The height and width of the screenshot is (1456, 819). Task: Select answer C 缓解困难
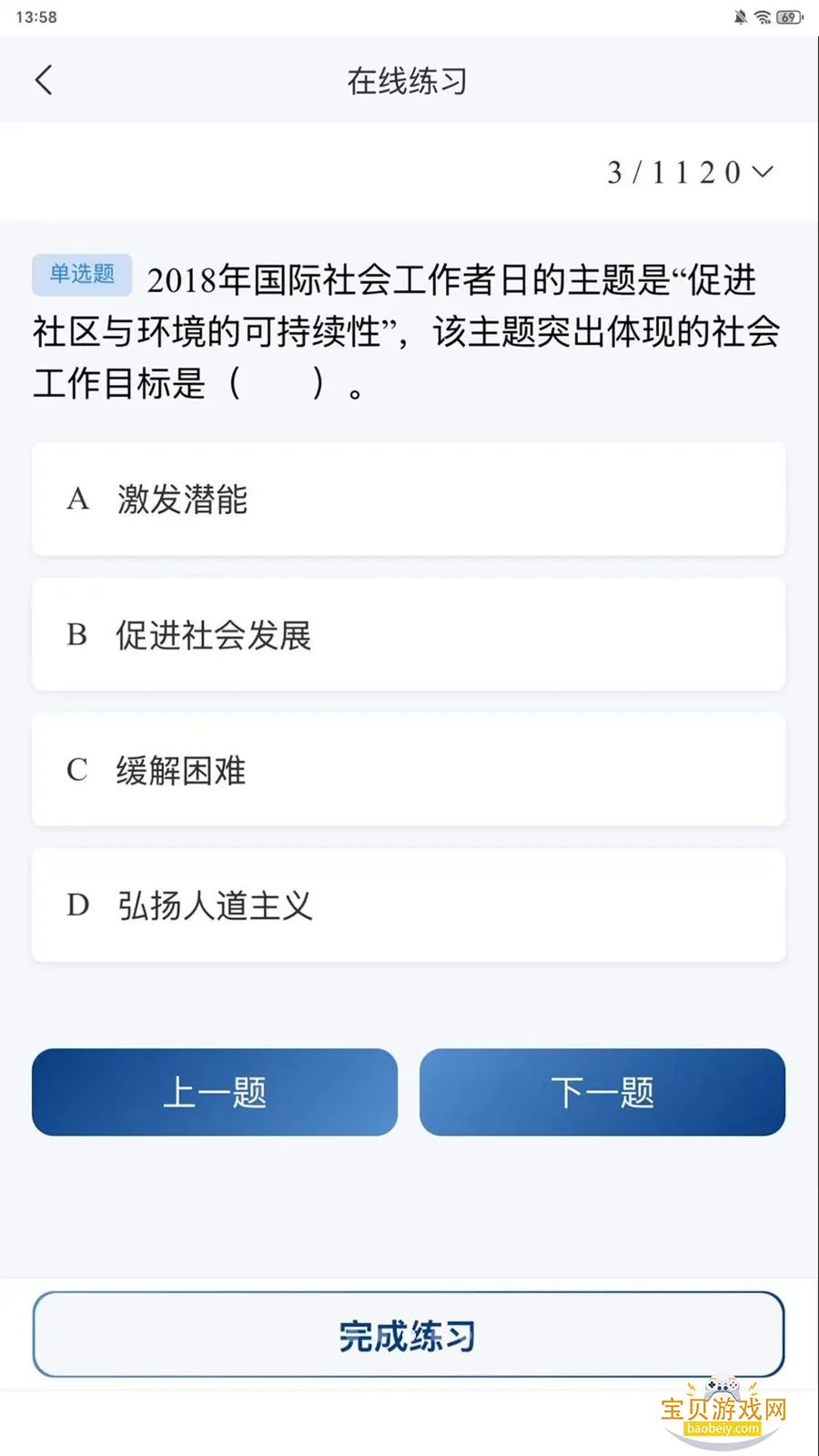pos(408,770)
